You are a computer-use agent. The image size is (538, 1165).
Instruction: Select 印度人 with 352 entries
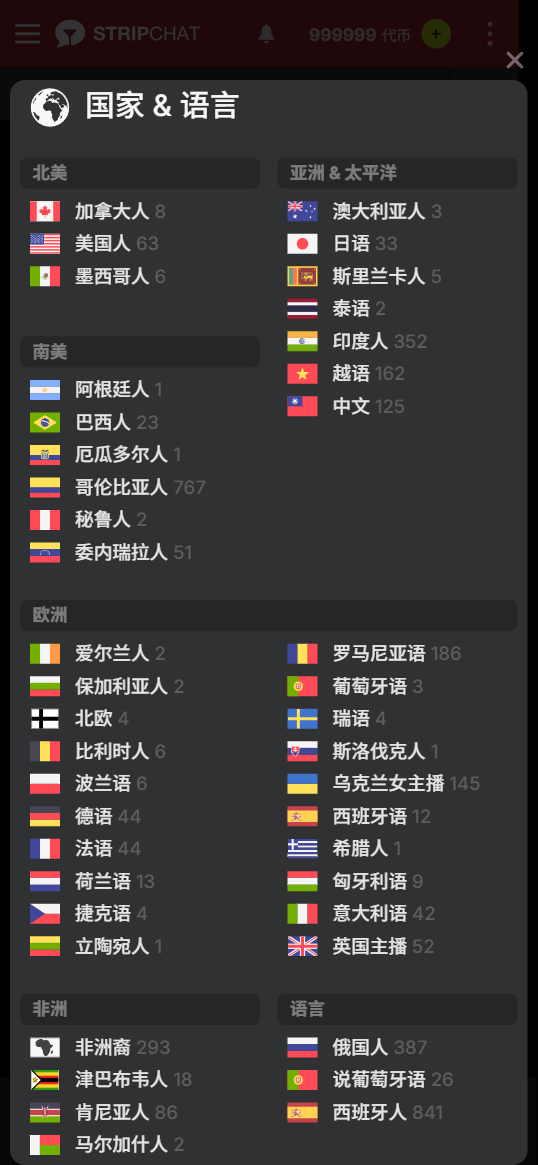pos(357,341)
